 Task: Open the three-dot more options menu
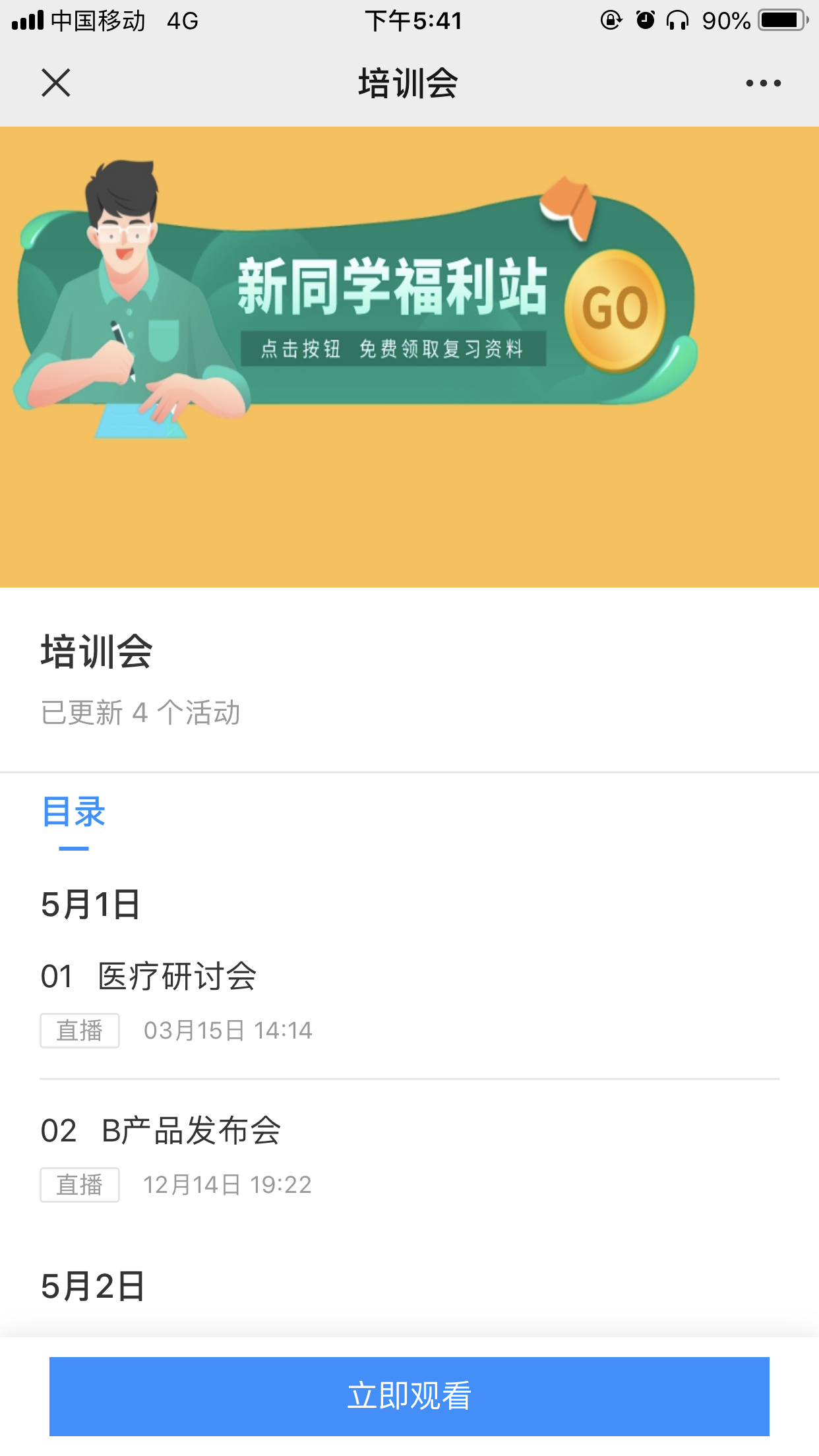[763, 83]
